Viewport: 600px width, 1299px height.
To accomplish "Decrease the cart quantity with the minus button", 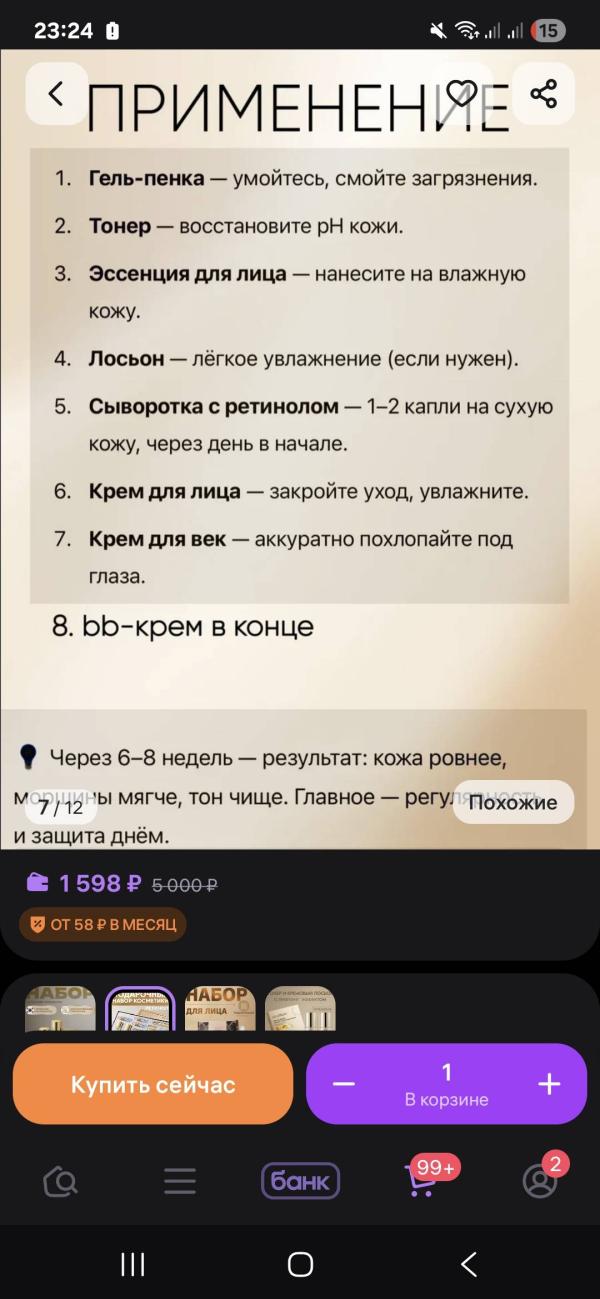I will click(x=343, y=1084).
